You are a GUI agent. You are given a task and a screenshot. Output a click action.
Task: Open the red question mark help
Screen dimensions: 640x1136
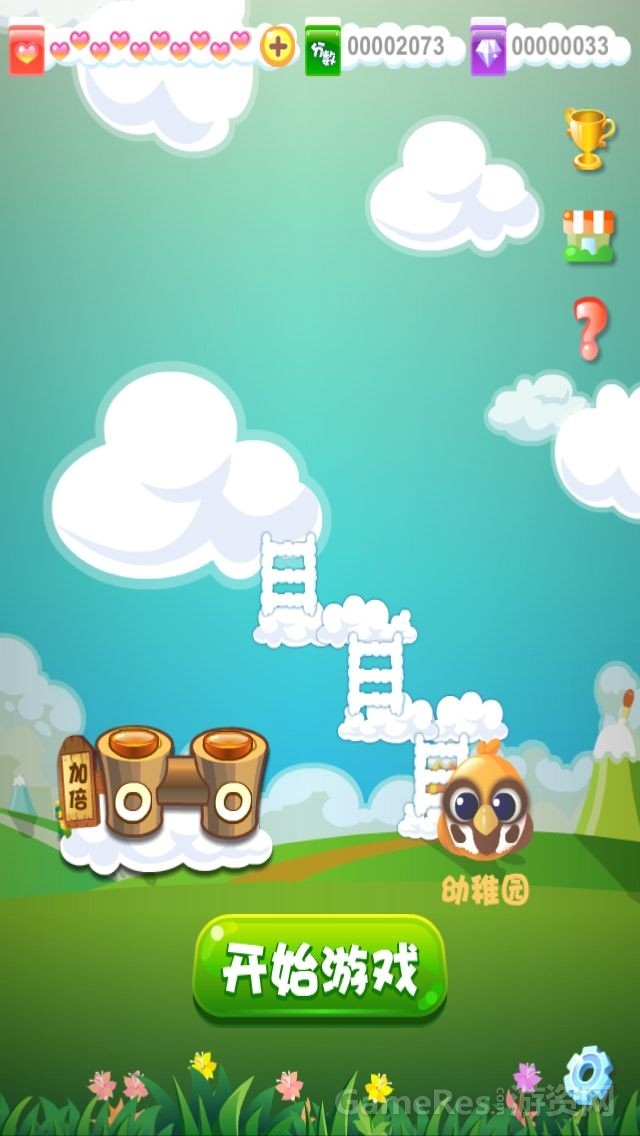[x=589, y=329]
